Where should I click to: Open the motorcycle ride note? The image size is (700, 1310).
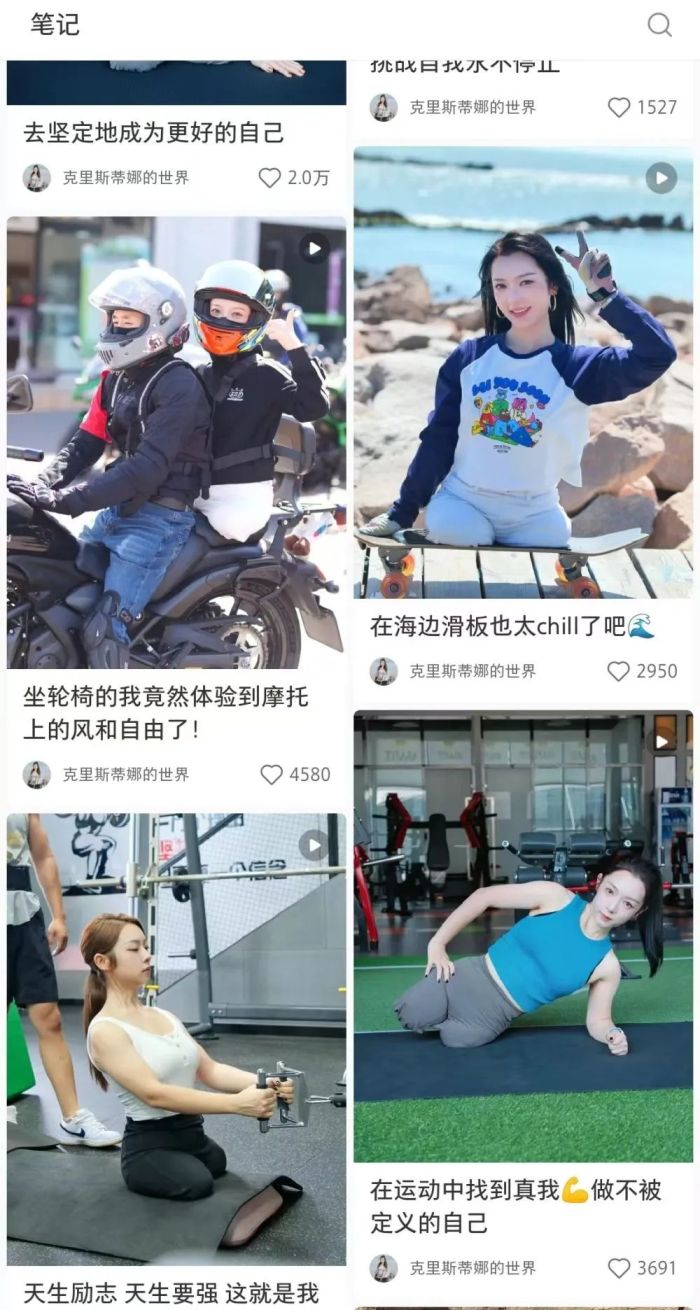[x=176, y=443]
